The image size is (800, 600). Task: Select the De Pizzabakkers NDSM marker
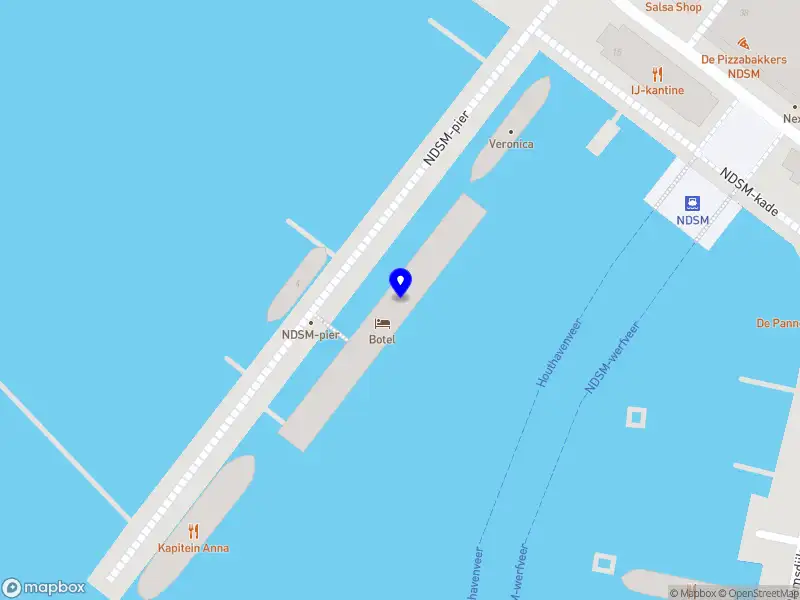tap(743, 44)
